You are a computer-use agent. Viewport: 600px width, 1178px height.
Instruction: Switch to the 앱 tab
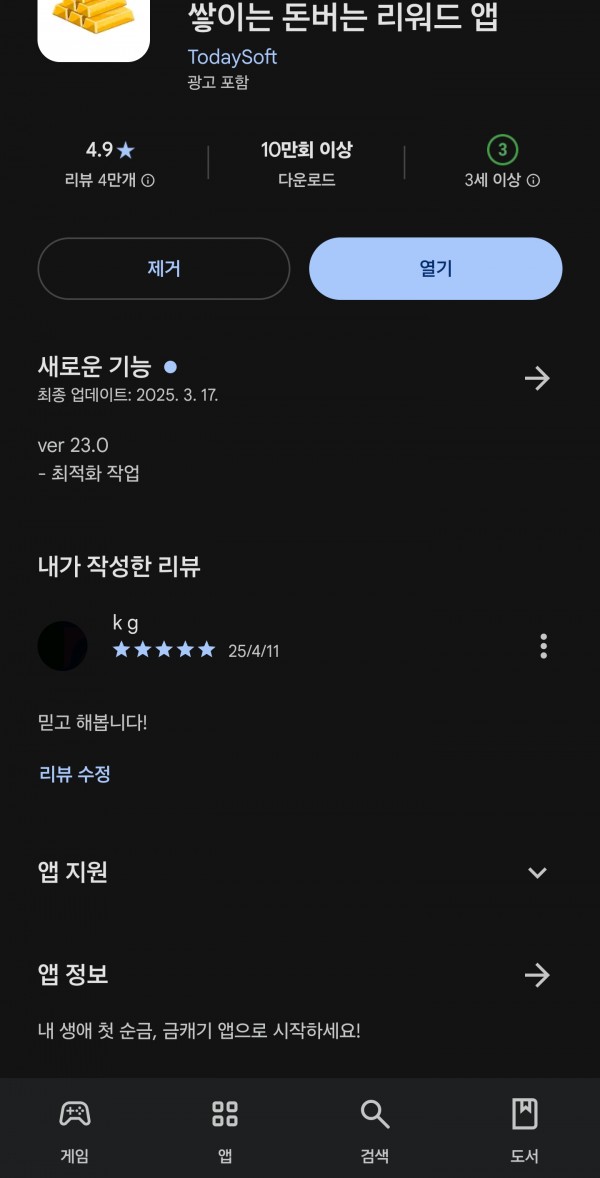click(x=225, y=1129)
